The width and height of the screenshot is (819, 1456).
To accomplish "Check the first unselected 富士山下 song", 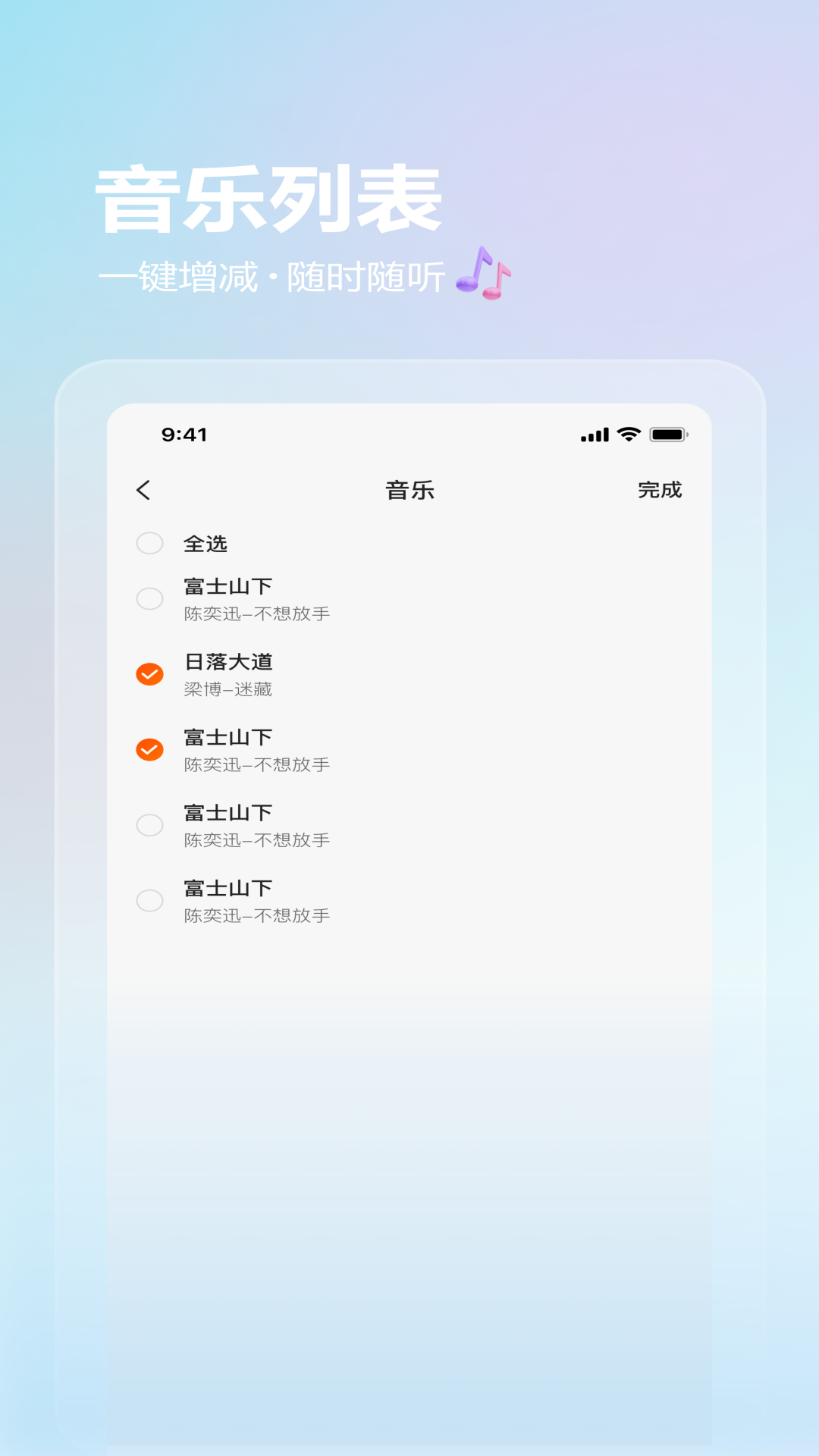I will pos(150,598).
